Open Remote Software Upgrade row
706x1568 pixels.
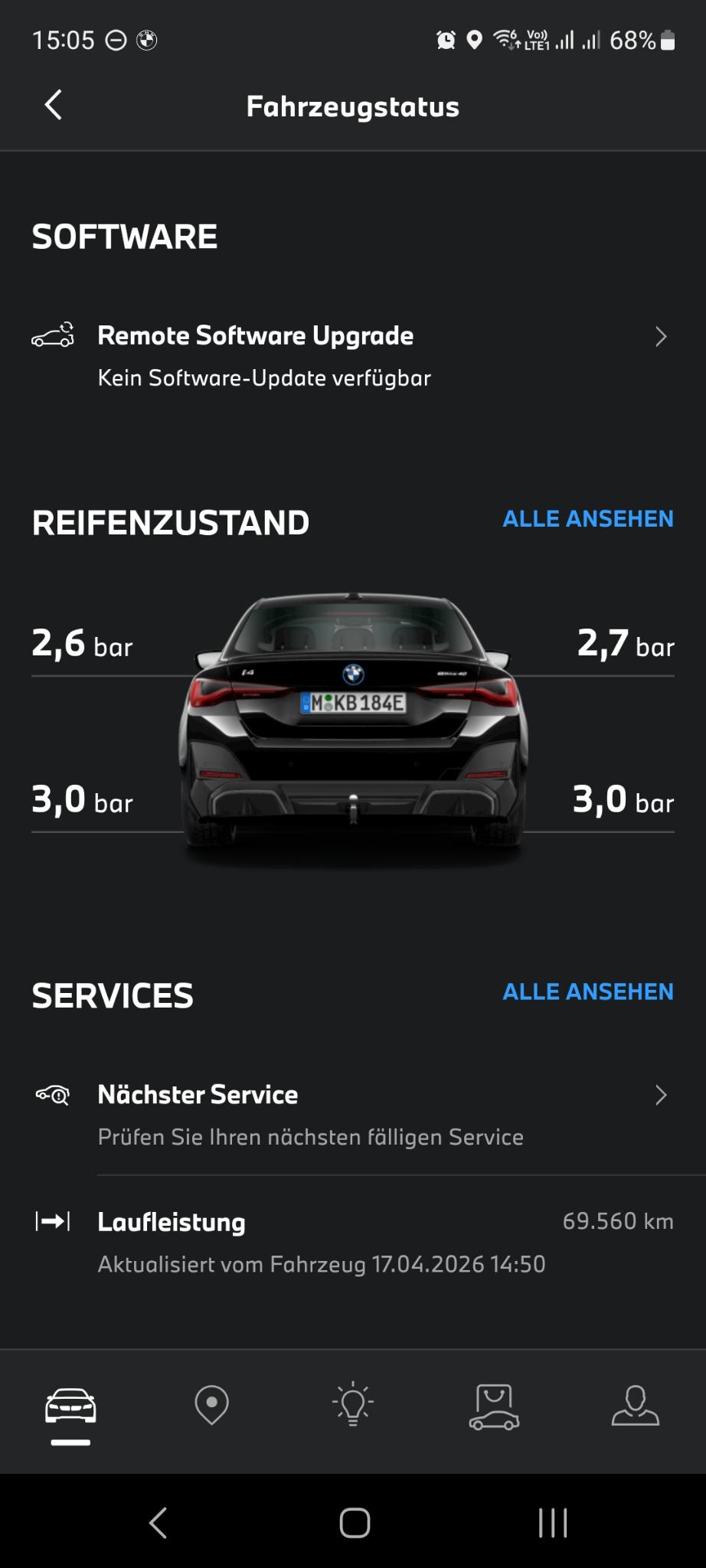pyautogui.click(x=352, y=356)
